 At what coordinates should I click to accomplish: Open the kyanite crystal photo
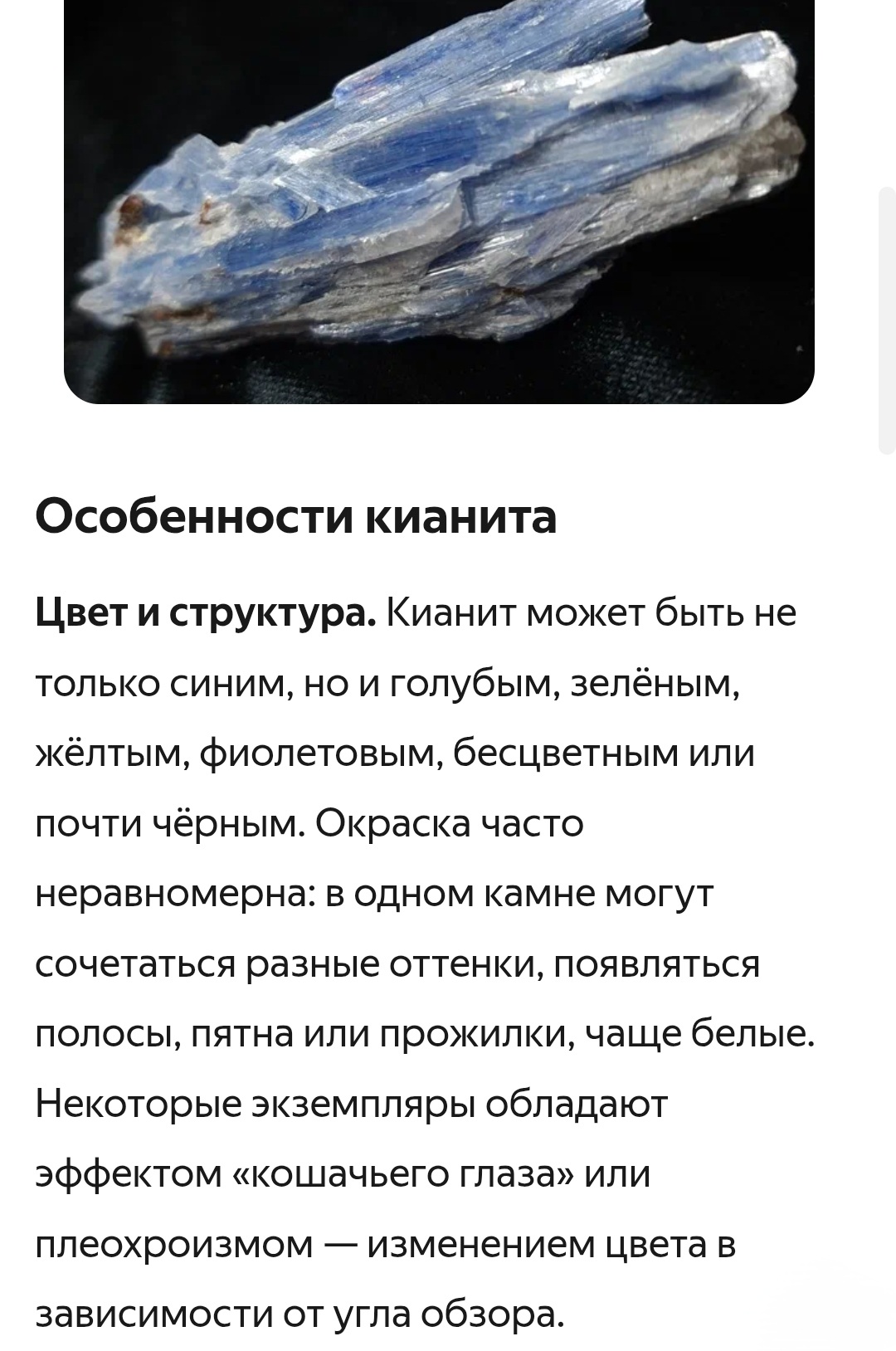(439, 202)
